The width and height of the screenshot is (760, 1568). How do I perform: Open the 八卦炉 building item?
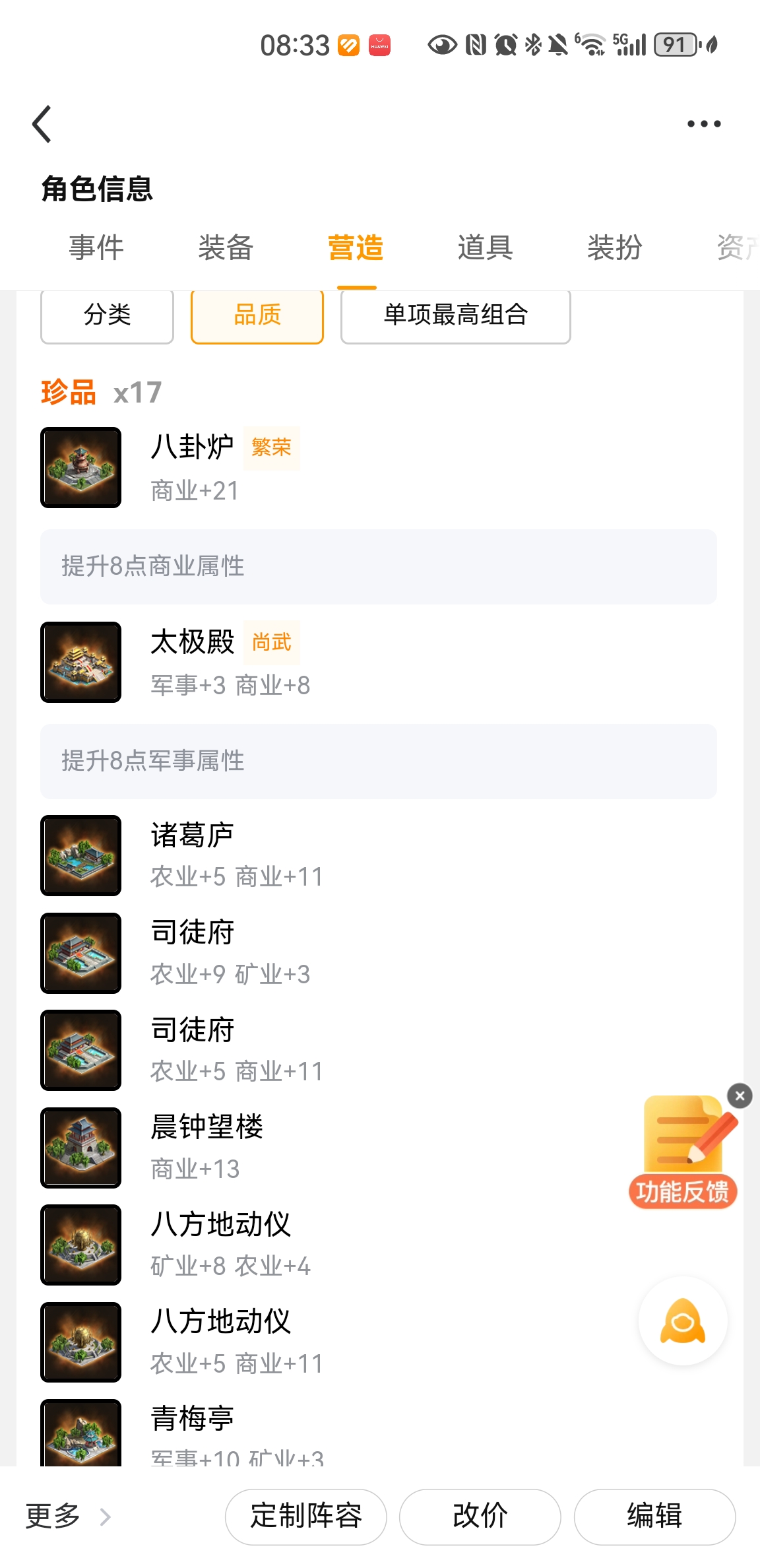[191, 467]
